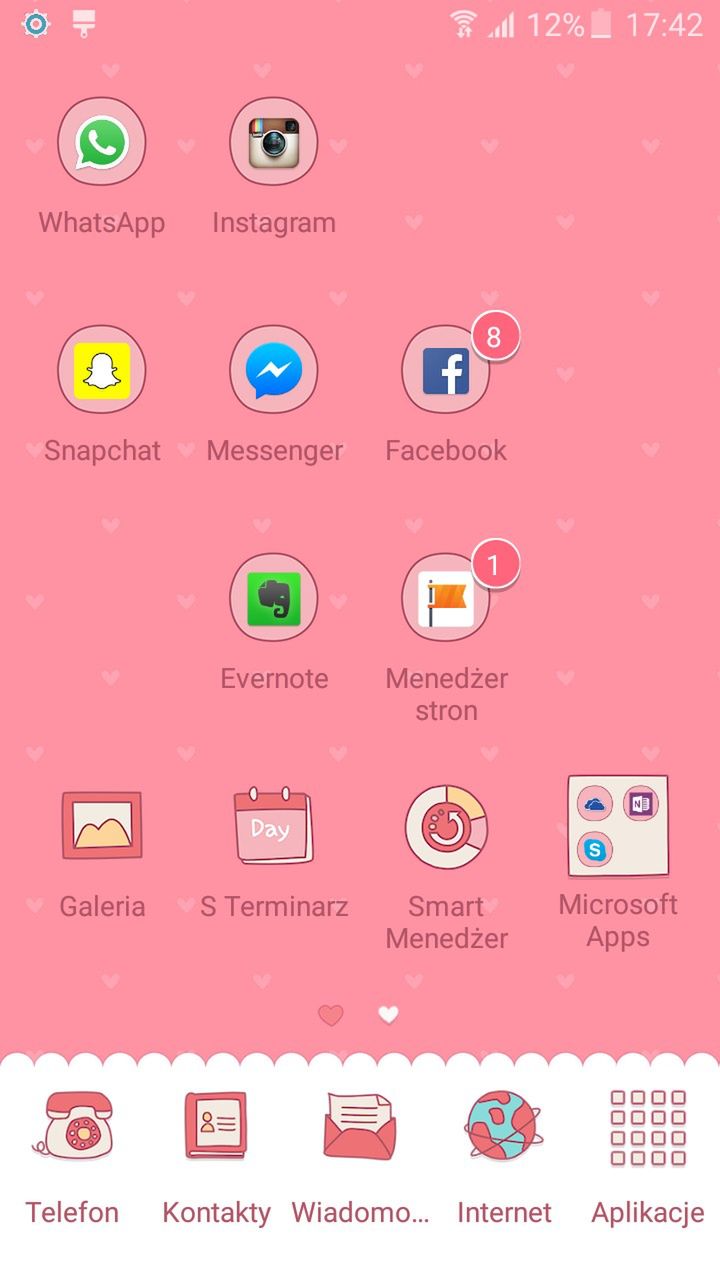Image resolution: width=720 pixels, height=1280 pixels.
Task: Expand the Microsoft Apps folder
Action: (x=618, y=826)
